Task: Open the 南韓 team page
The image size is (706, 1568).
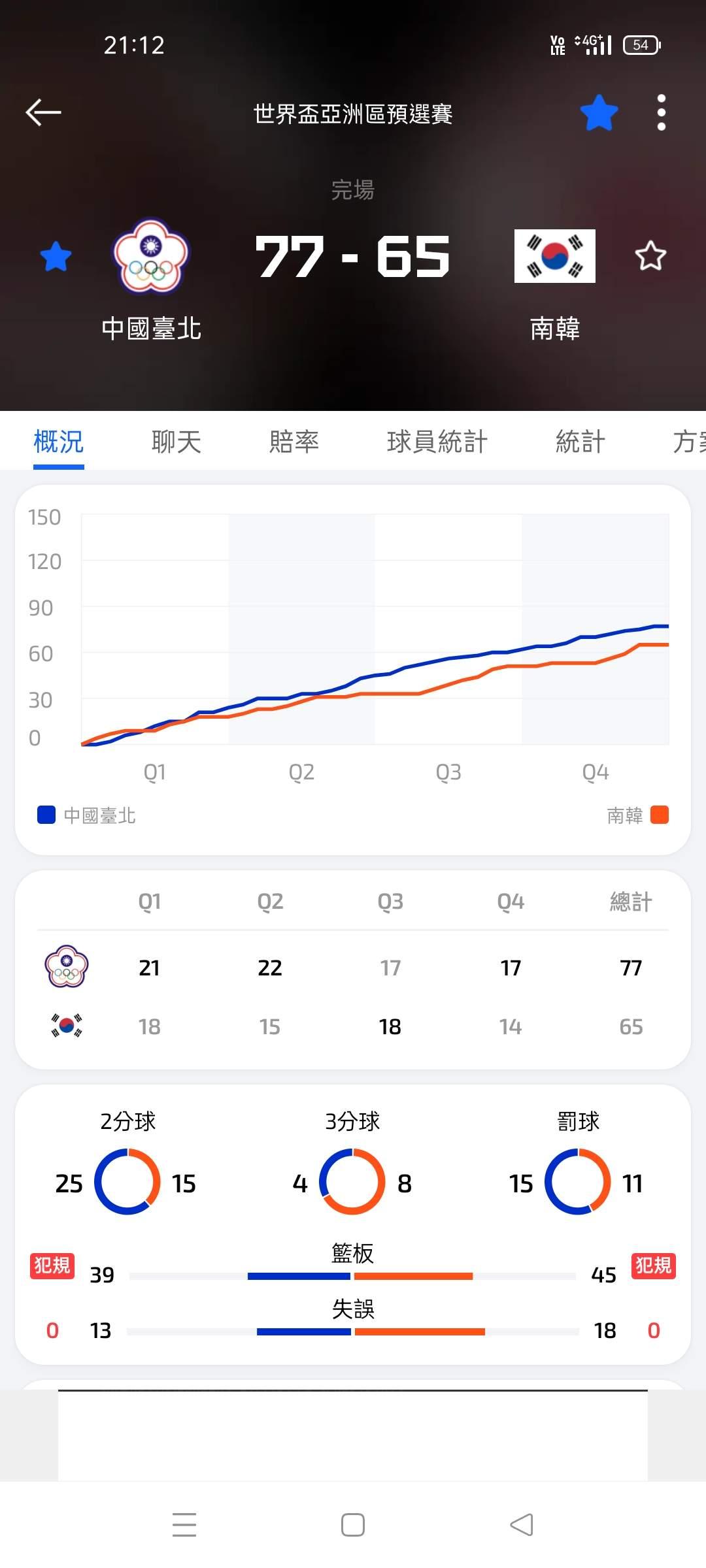Action: (x=554, y=257)
